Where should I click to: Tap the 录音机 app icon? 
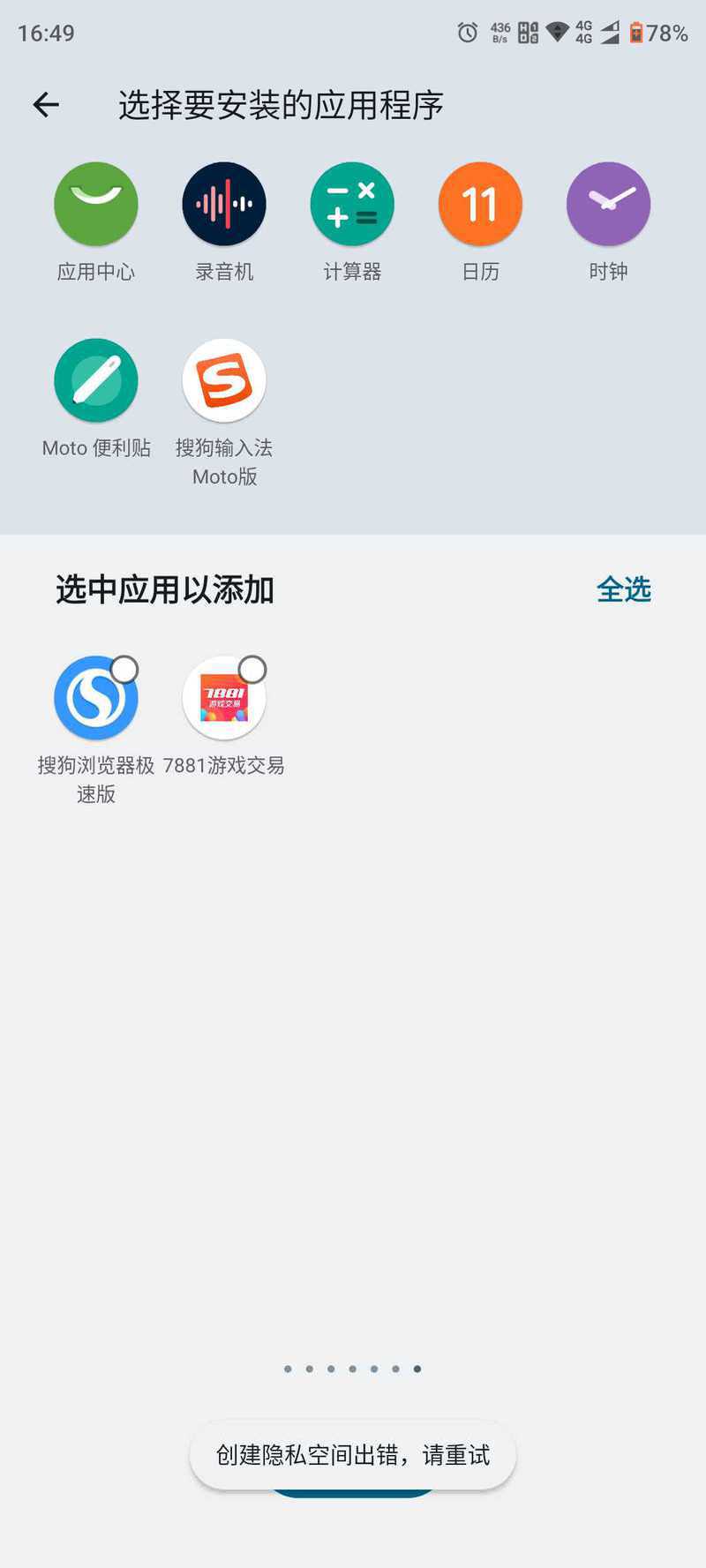(x=224, y=204)
